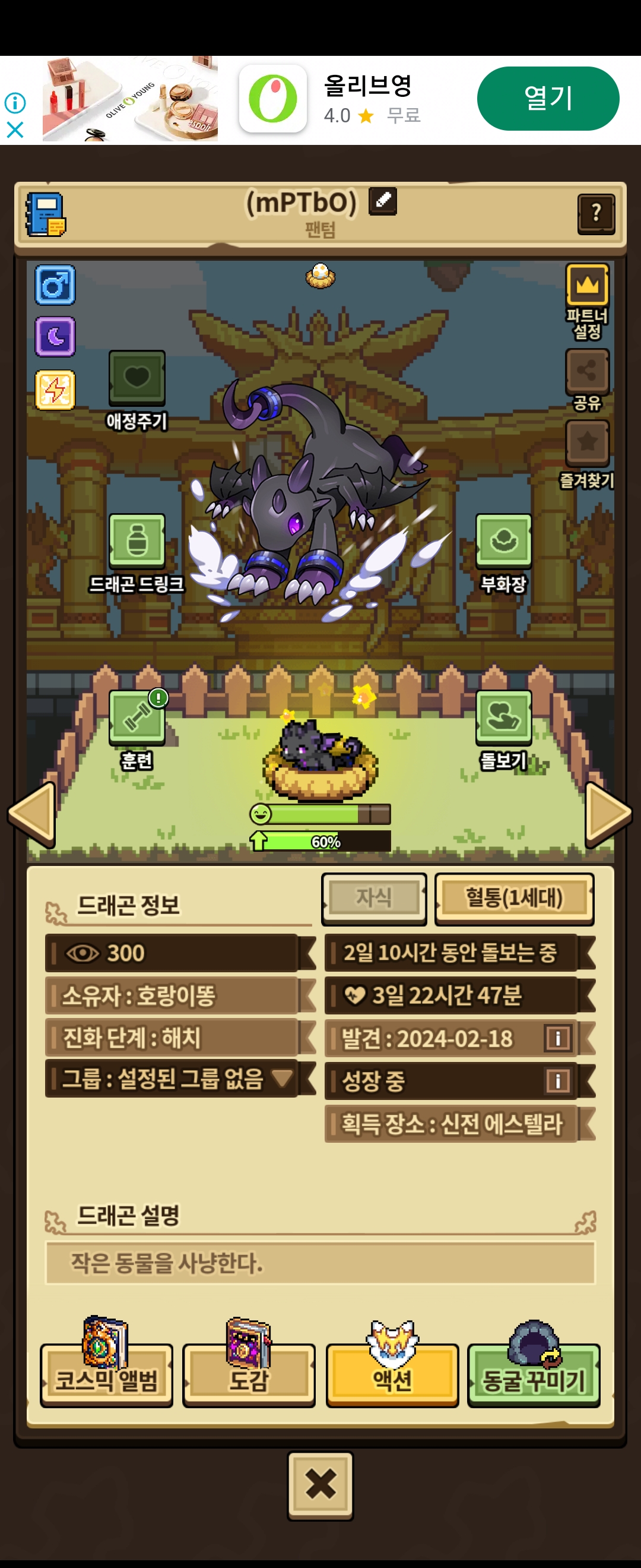Start 훈련 training
Image resolution: width=641 pixels, height=1568 pixels.
137,718
